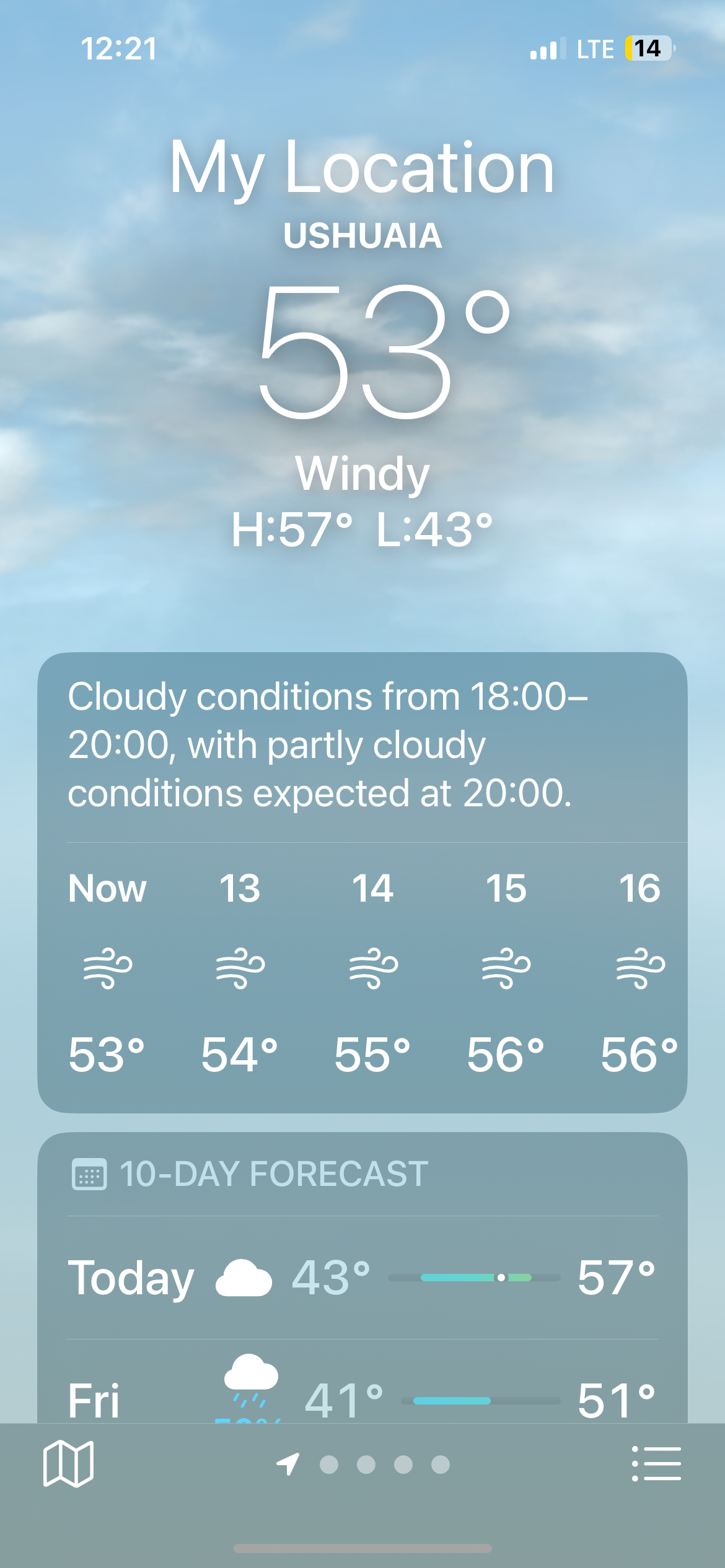The image size is (725, 1568).
Task: Open Today's row in the 10-day forecast
Action: click(362, 1278)
